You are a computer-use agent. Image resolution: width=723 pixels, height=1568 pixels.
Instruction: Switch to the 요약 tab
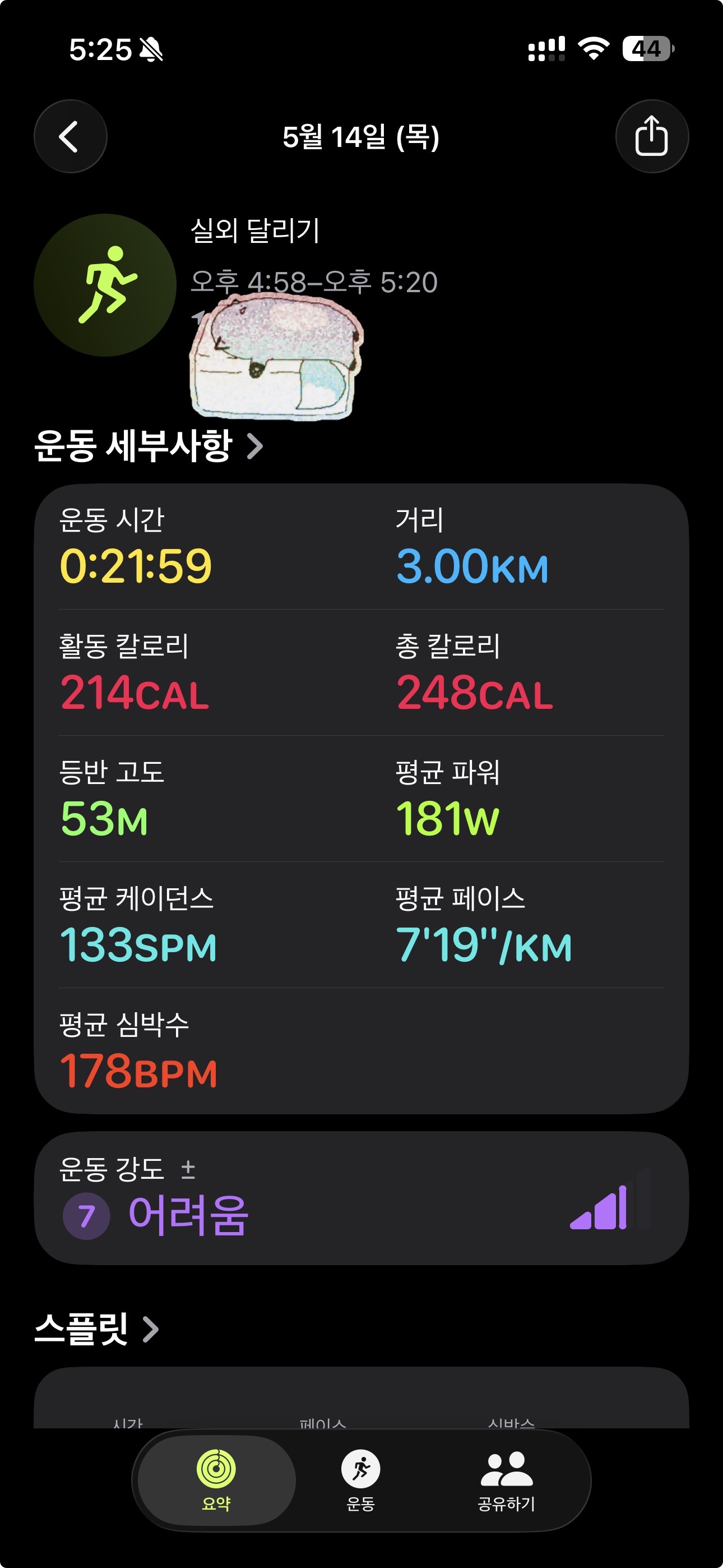coord(216,1481)
